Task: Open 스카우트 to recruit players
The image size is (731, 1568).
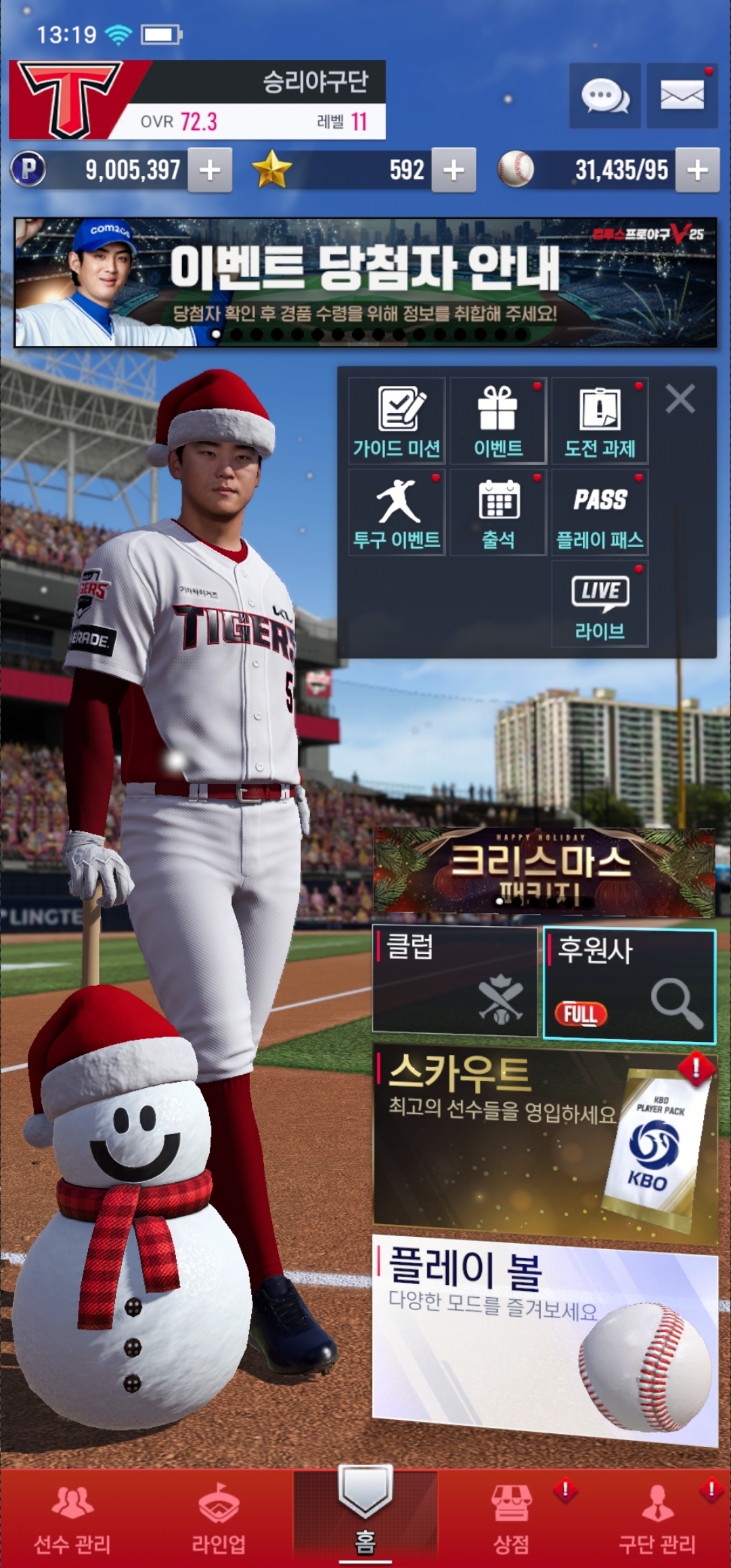Action: tap(545, 1144)
